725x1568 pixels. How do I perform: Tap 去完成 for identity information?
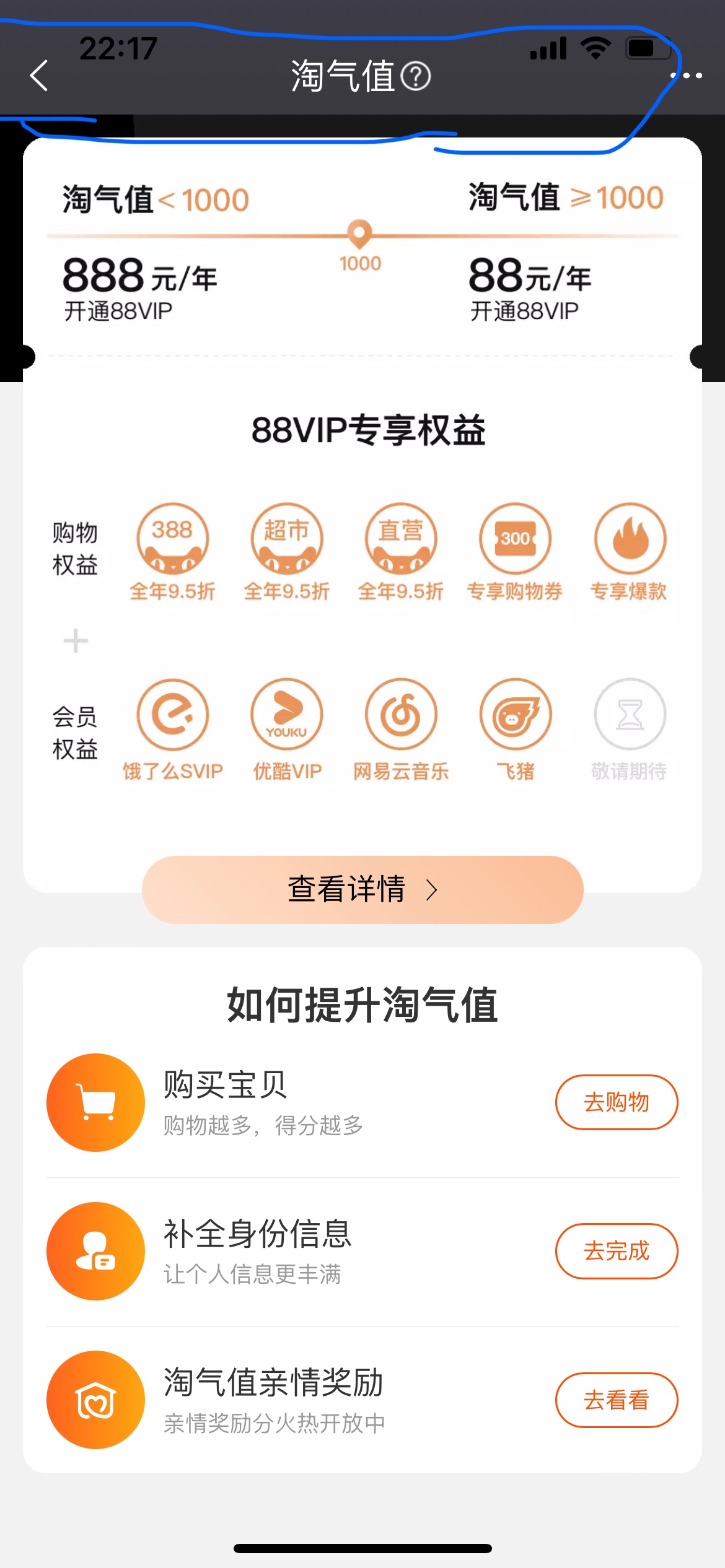point(616,1251)
